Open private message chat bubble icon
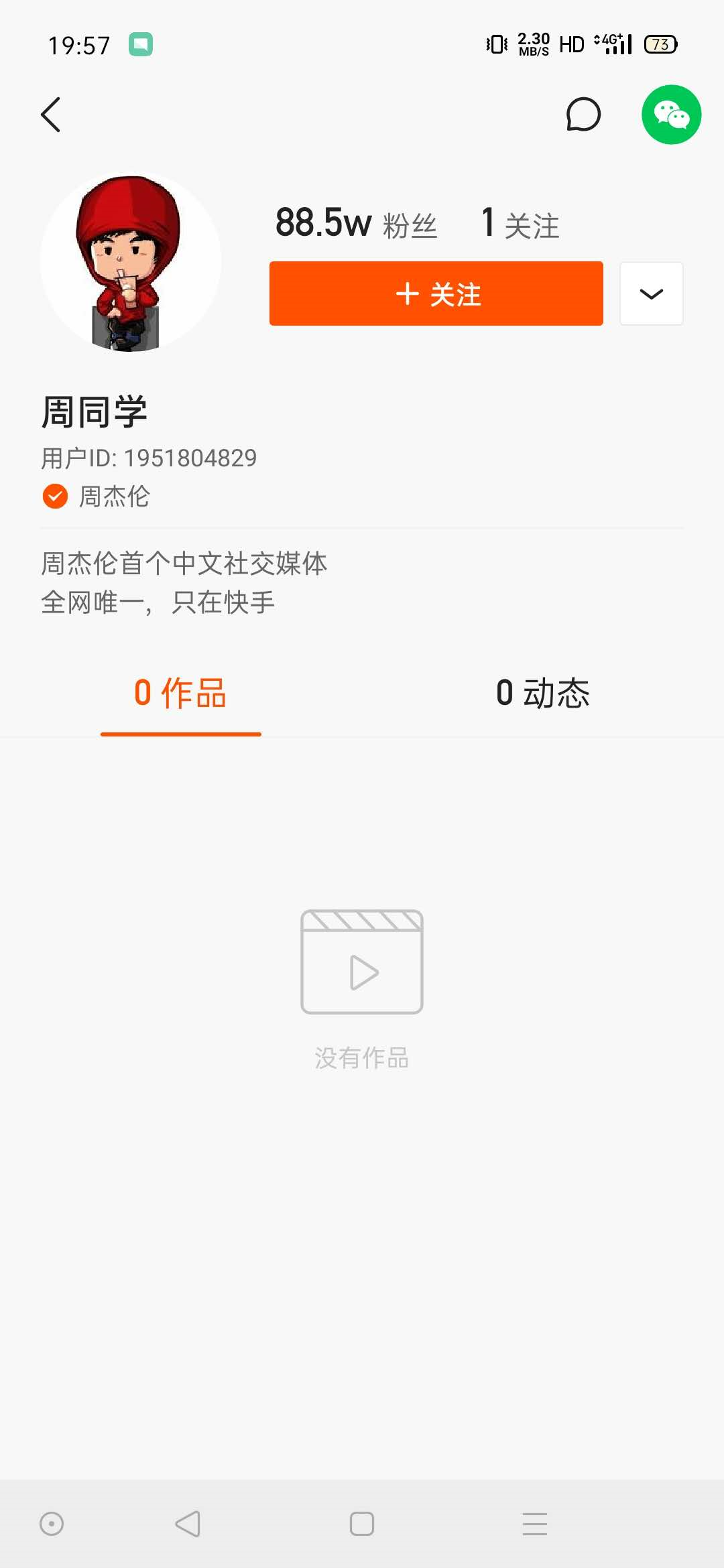This screenshot has height=1568, width=724. (x=583, y=115)
